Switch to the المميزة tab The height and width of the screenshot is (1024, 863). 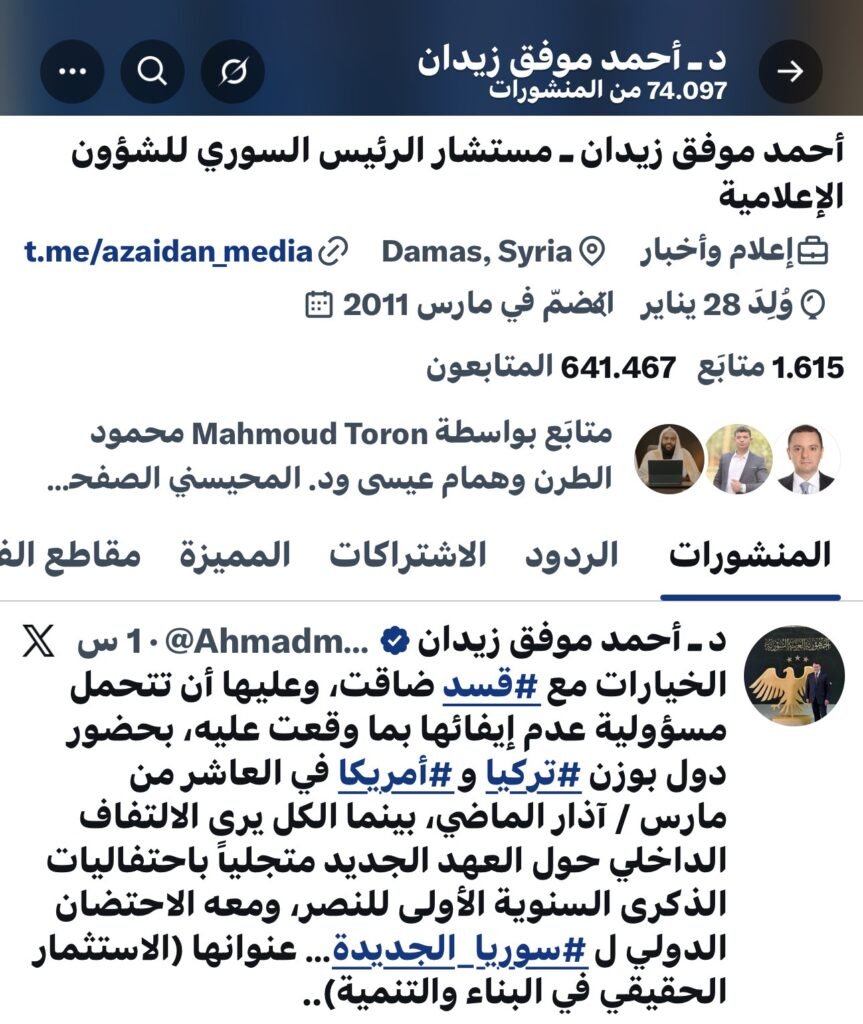coord(235,554)
